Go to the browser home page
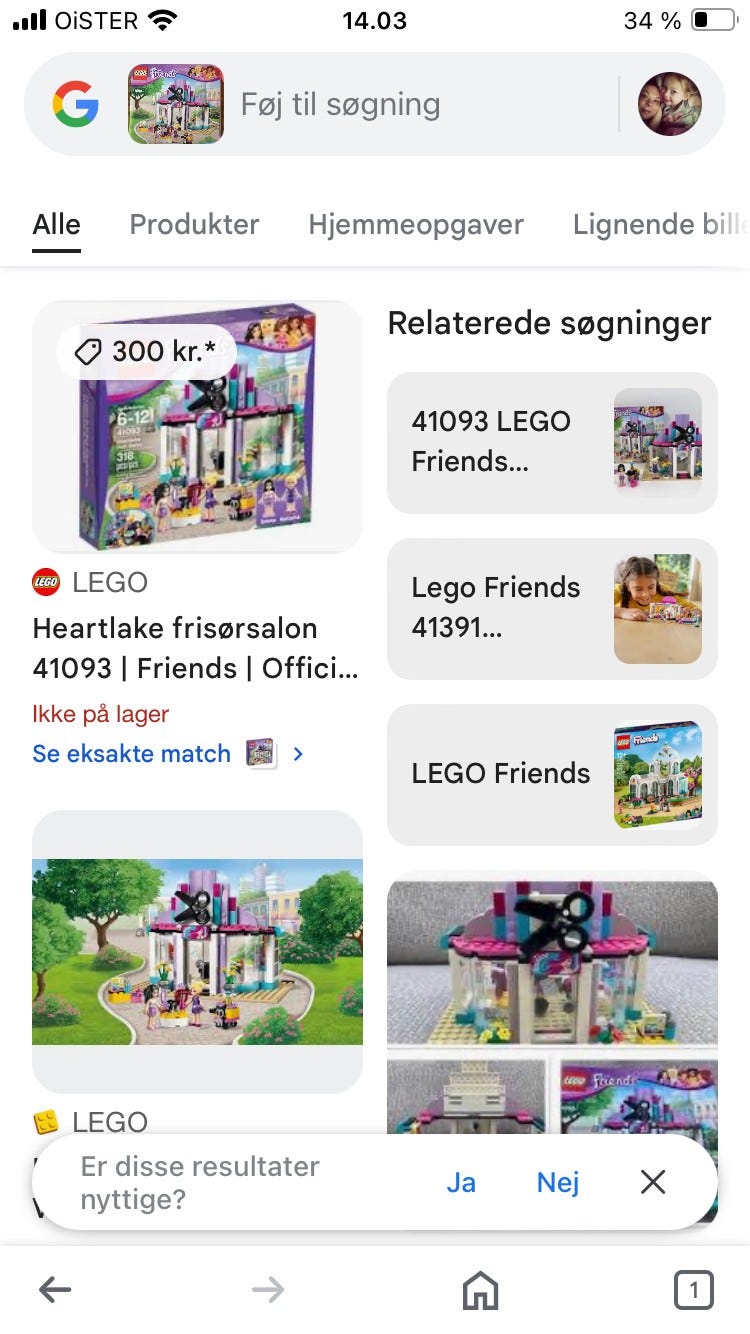Viewport: 750px width, 1334px height. click(480, 1289)
